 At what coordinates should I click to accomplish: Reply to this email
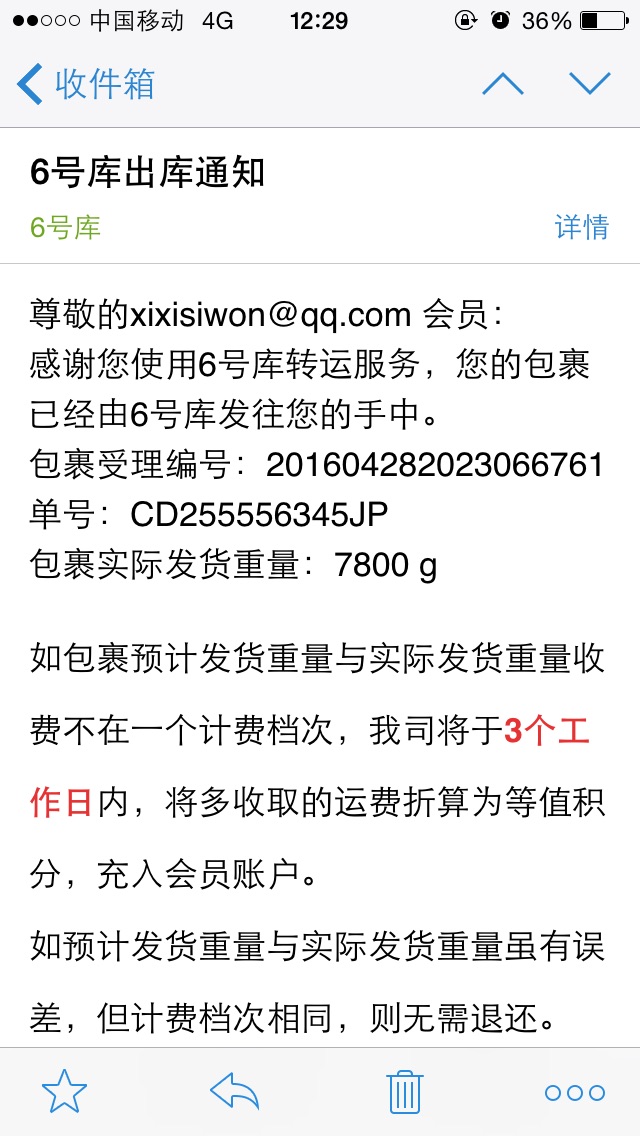234,1092
